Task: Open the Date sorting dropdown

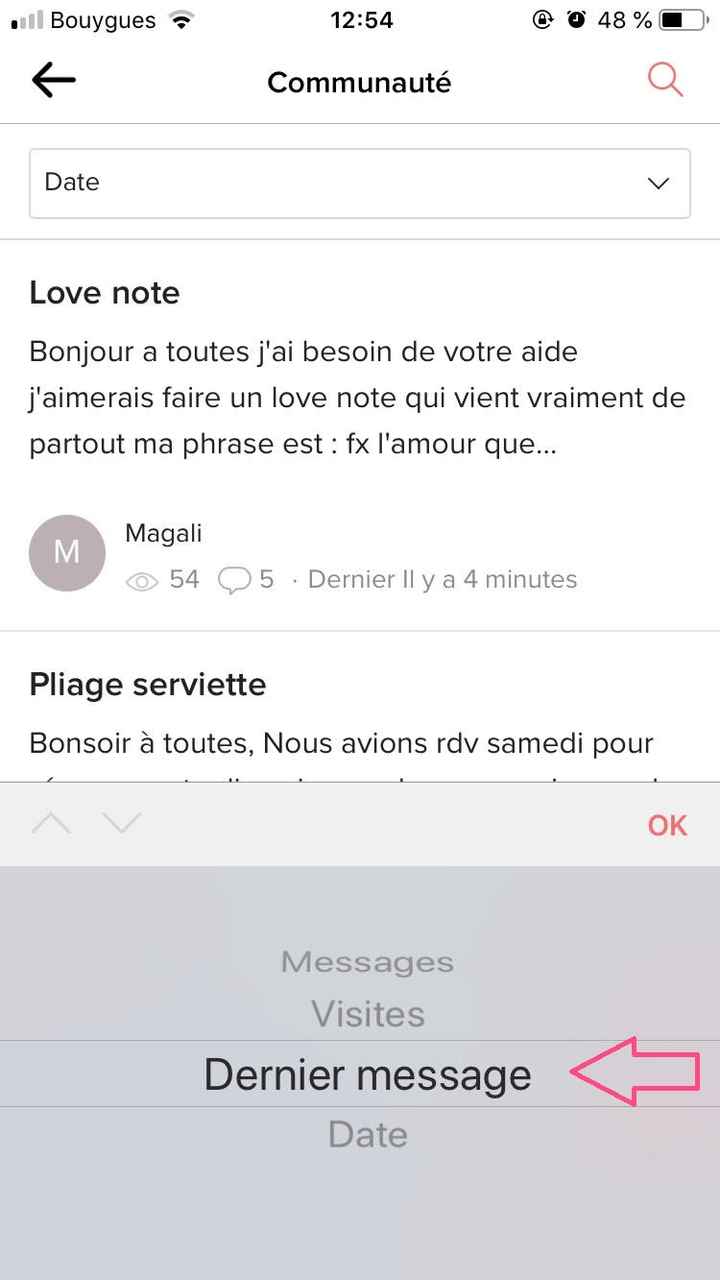Action: click(360, 183)
